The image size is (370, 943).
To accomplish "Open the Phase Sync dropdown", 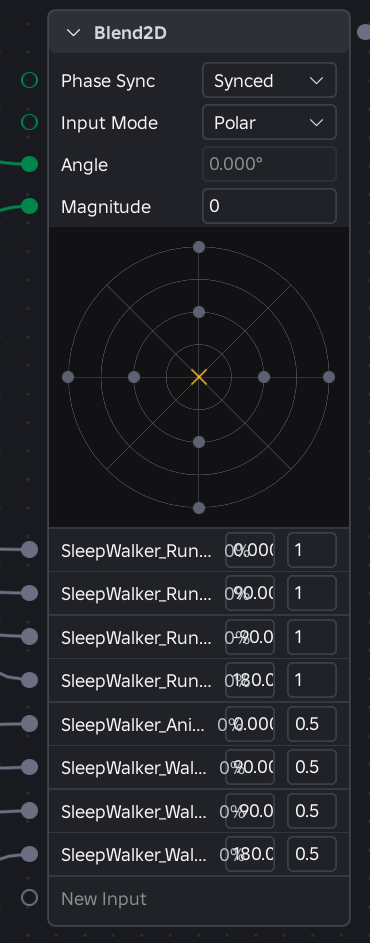I will tap(269, 80).
